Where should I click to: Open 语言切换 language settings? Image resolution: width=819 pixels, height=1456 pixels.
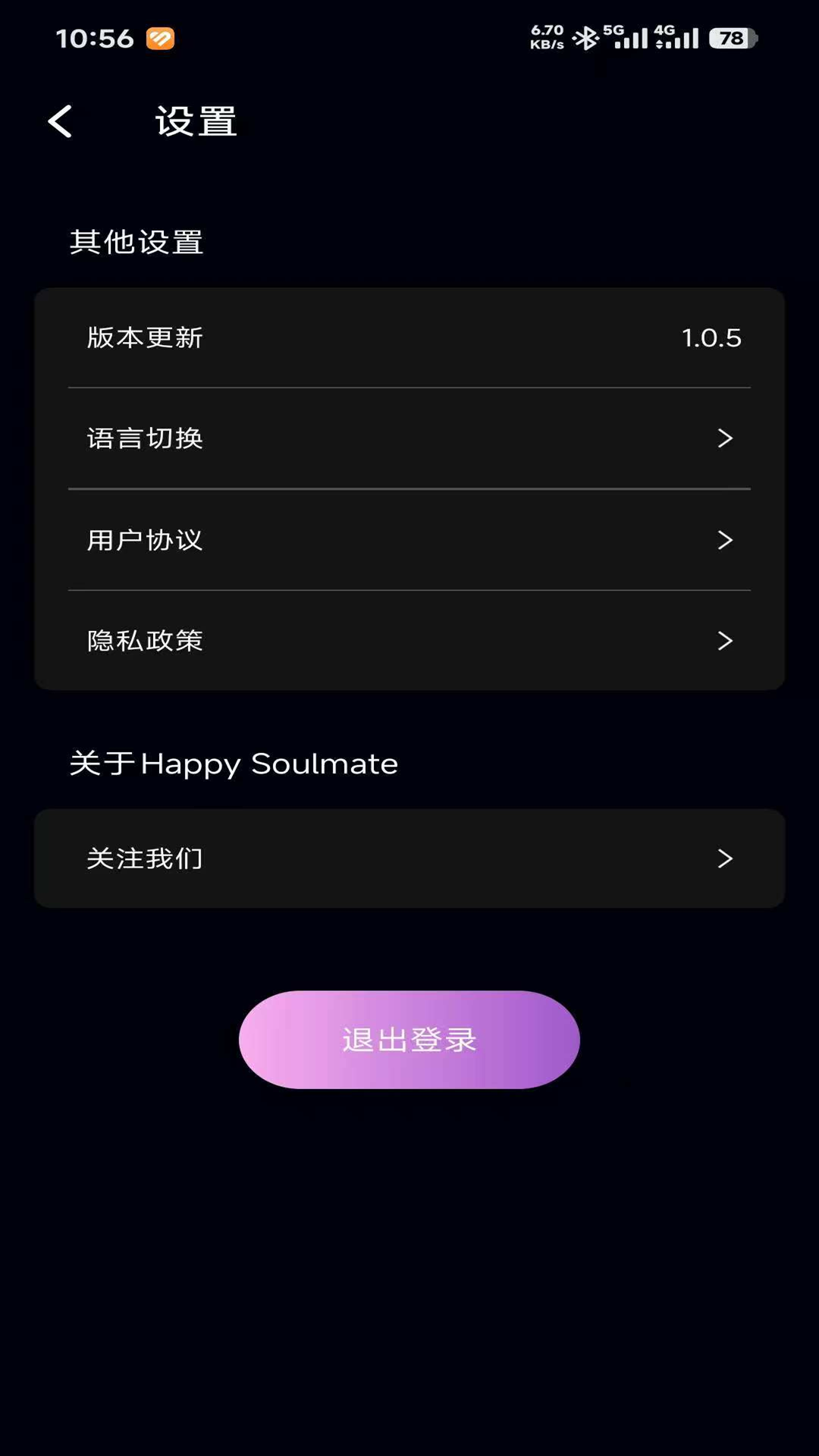tap(409, 438)
